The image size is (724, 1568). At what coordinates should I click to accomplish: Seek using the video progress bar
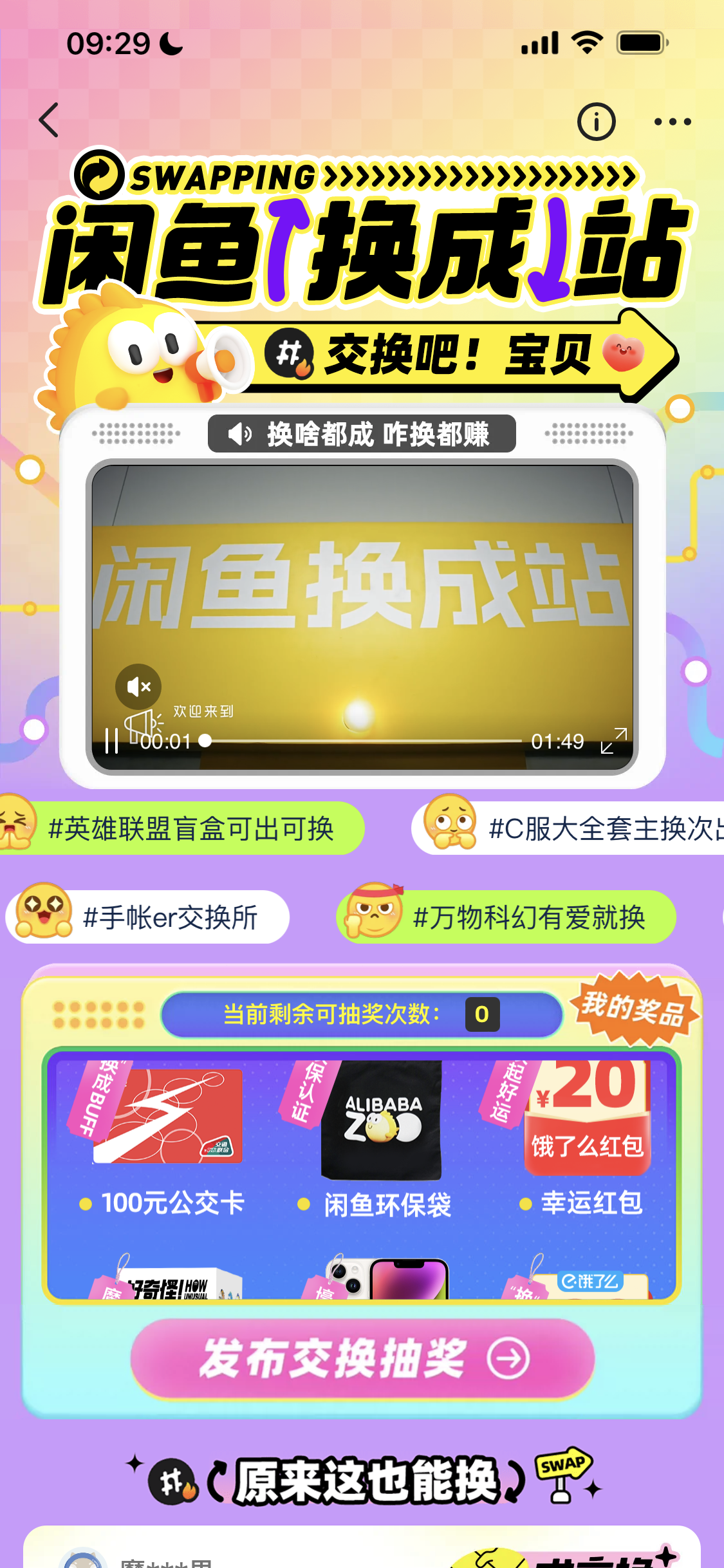pyautogui.click(x=362, y=741)
